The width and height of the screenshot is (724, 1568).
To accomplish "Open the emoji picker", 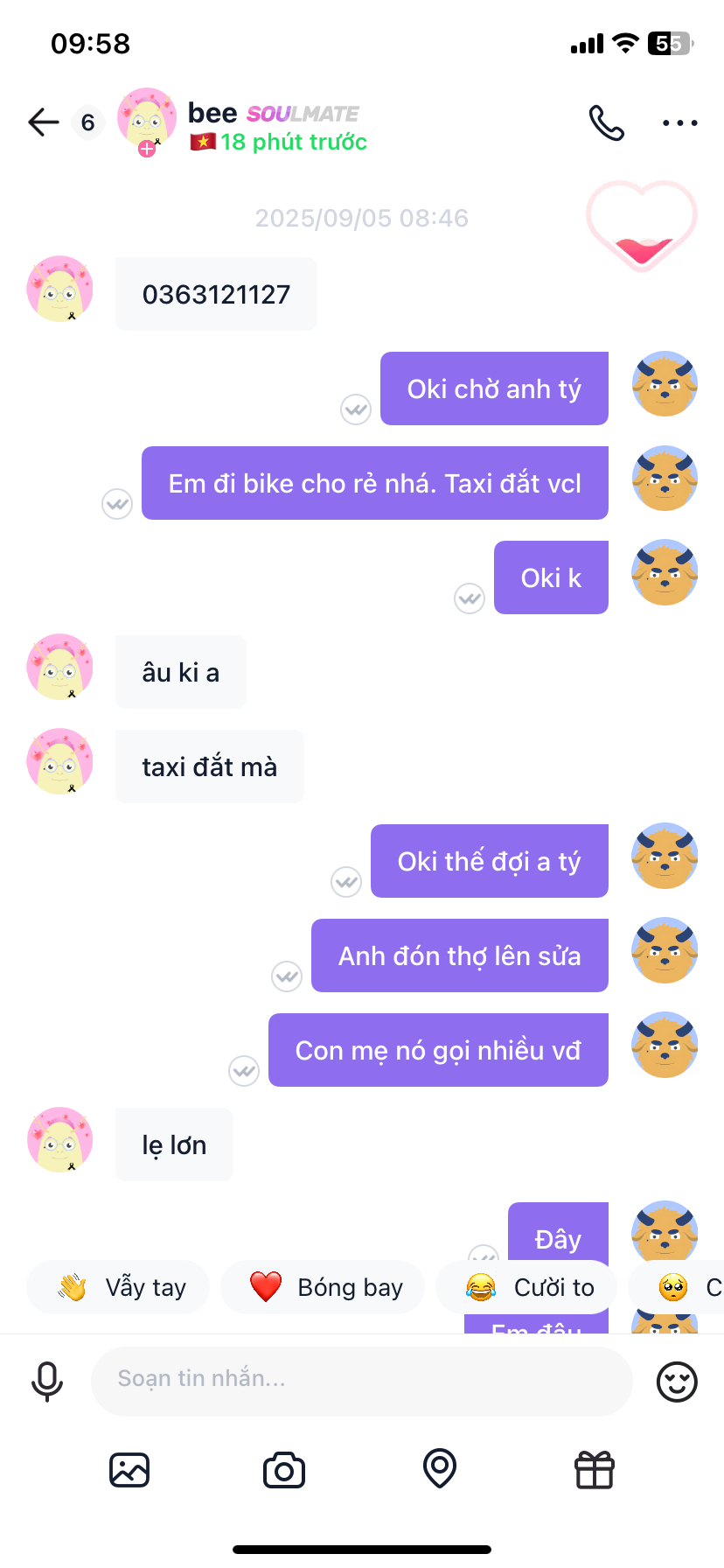I will [x=676, y=1382].
